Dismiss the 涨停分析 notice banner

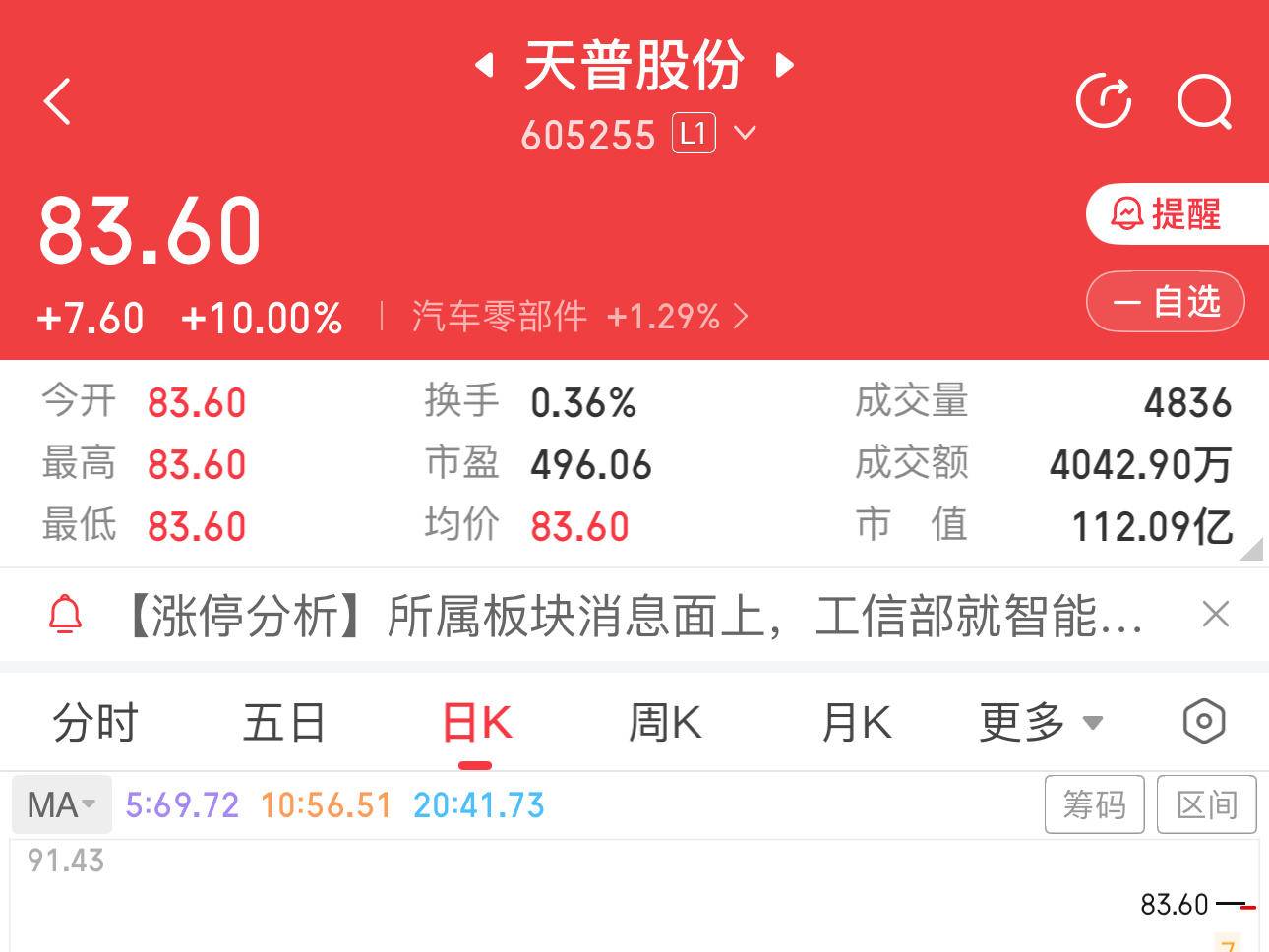pos(1216,615)
